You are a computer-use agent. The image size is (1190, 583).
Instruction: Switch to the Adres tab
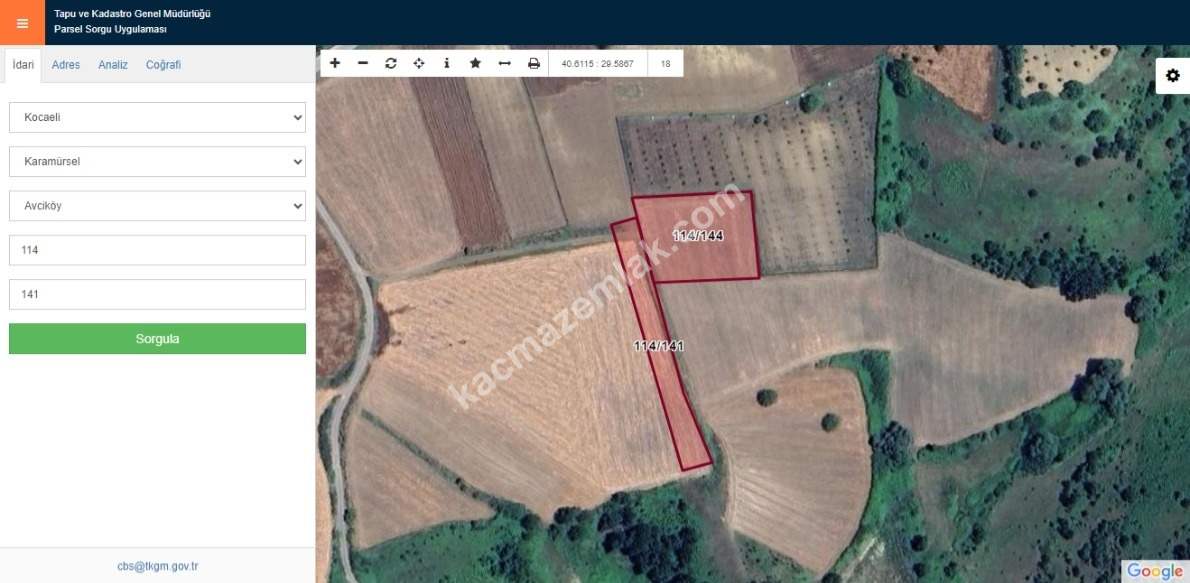point(66,65)
